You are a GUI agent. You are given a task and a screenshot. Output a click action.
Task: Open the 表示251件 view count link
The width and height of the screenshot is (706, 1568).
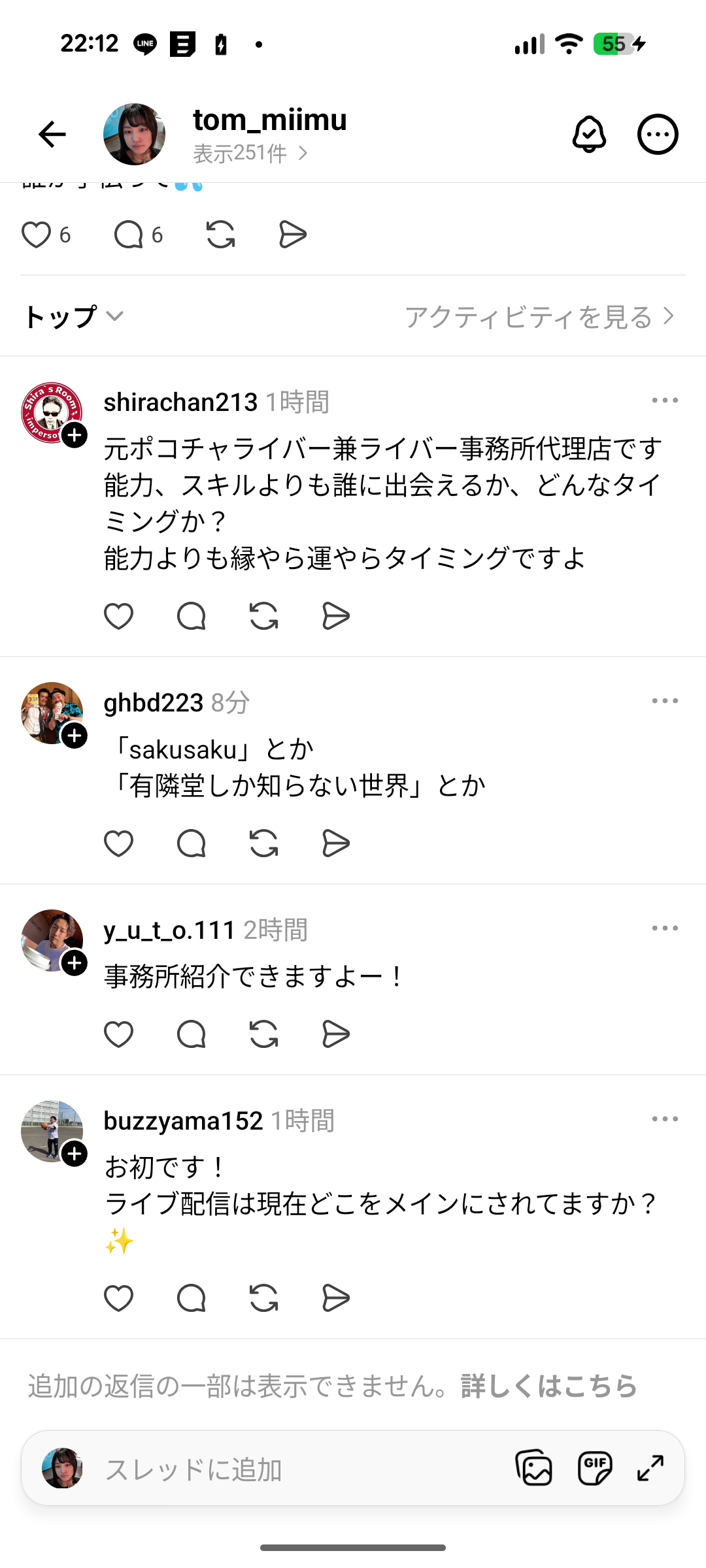point(250,154)
